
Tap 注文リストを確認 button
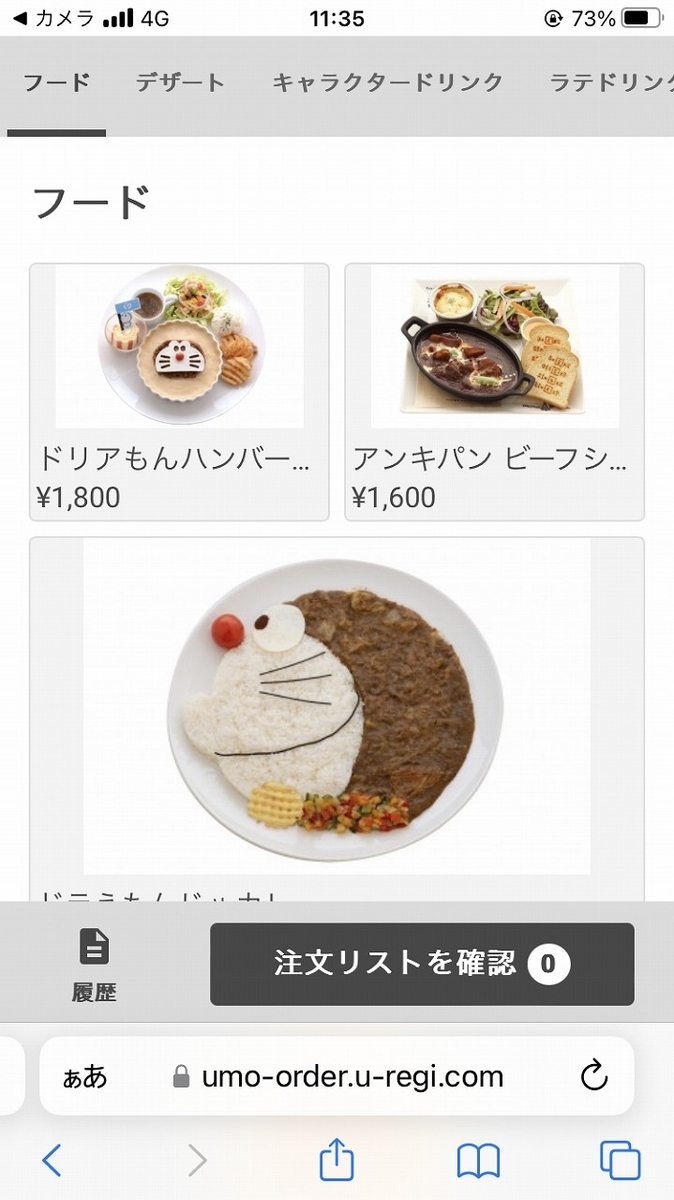[x=422, y=964]
